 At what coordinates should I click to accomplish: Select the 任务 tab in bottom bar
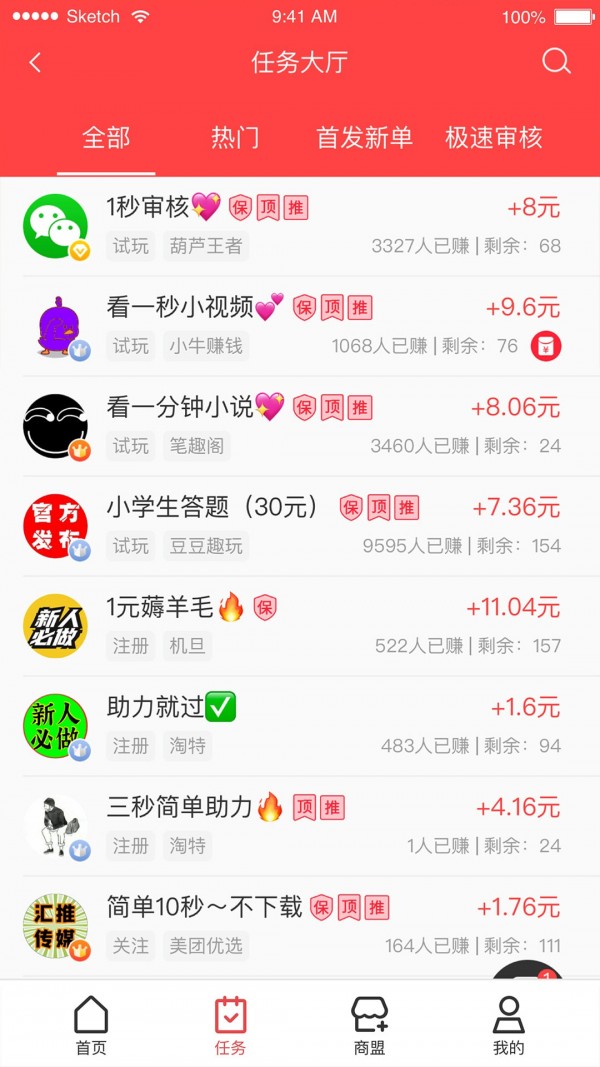230,1025
